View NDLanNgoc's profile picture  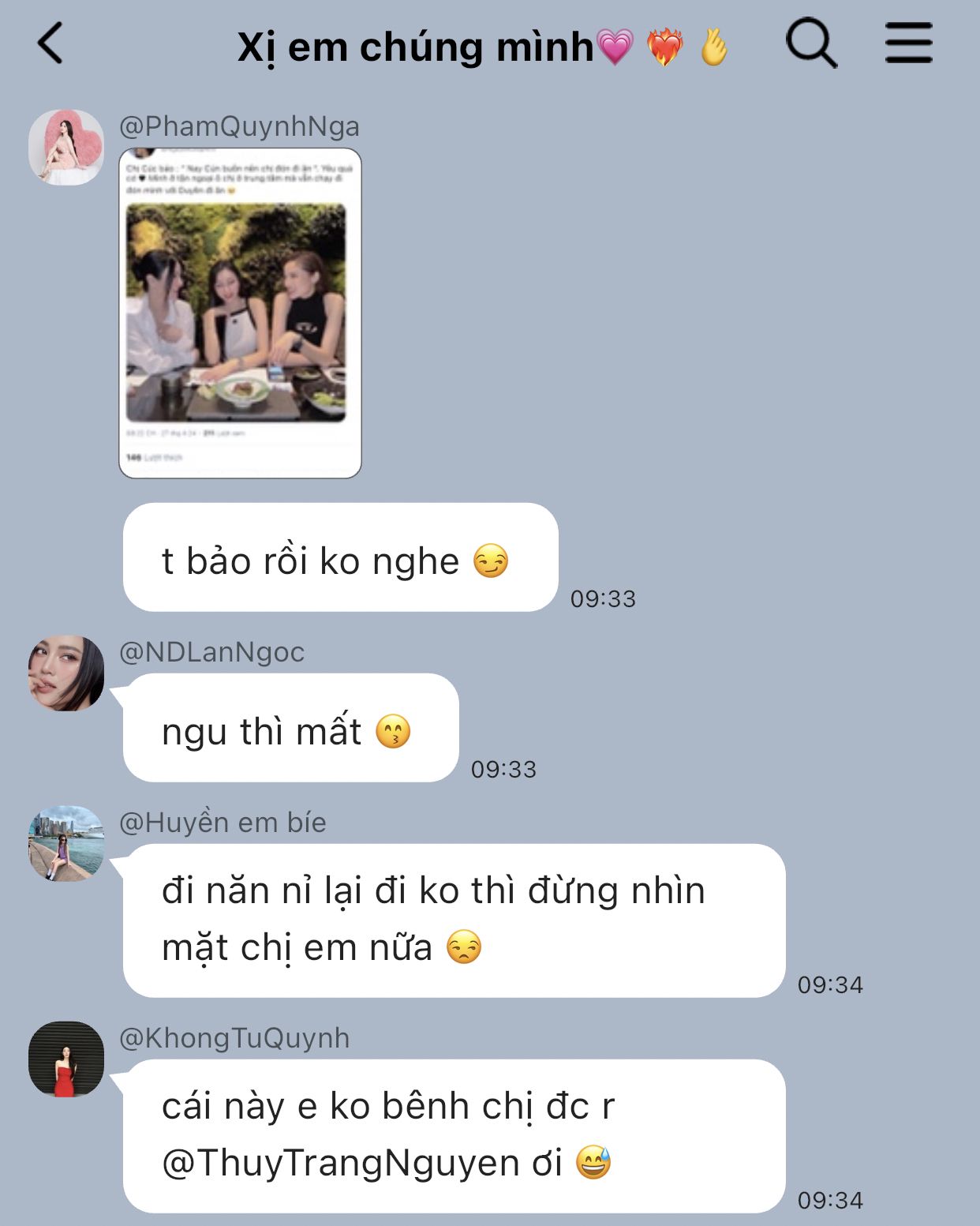pos(66,673)
